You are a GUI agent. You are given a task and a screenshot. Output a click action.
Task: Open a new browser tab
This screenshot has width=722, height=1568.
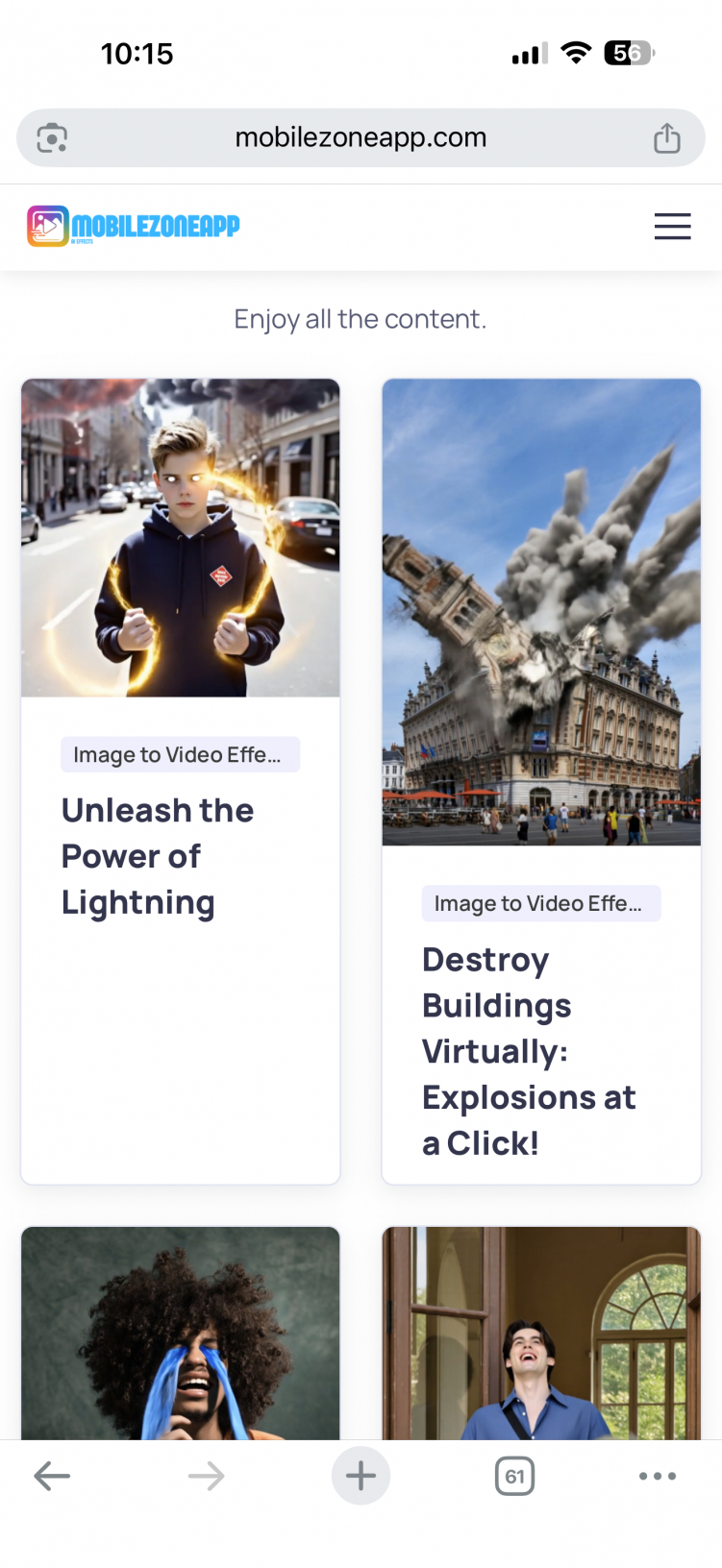click(361, 1476)
